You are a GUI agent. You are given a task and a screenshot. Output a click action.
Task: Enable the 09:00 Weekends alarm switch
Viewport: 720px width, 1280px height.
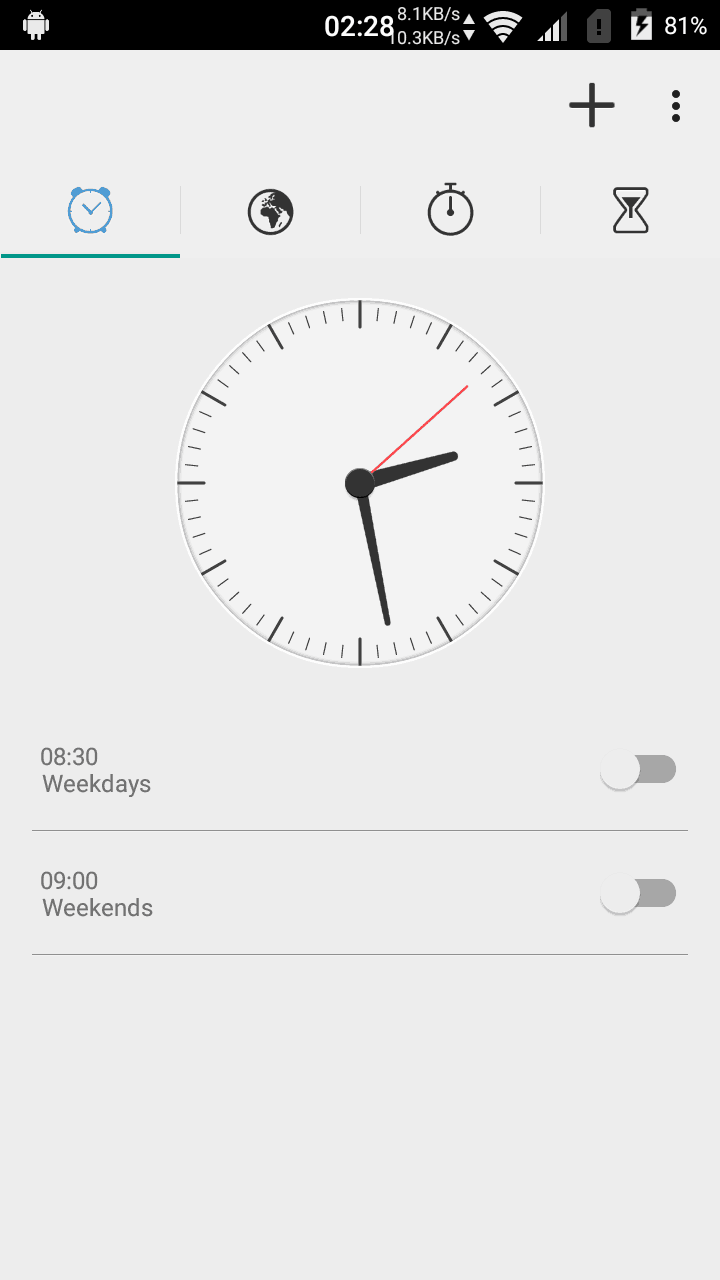point(639,894)
